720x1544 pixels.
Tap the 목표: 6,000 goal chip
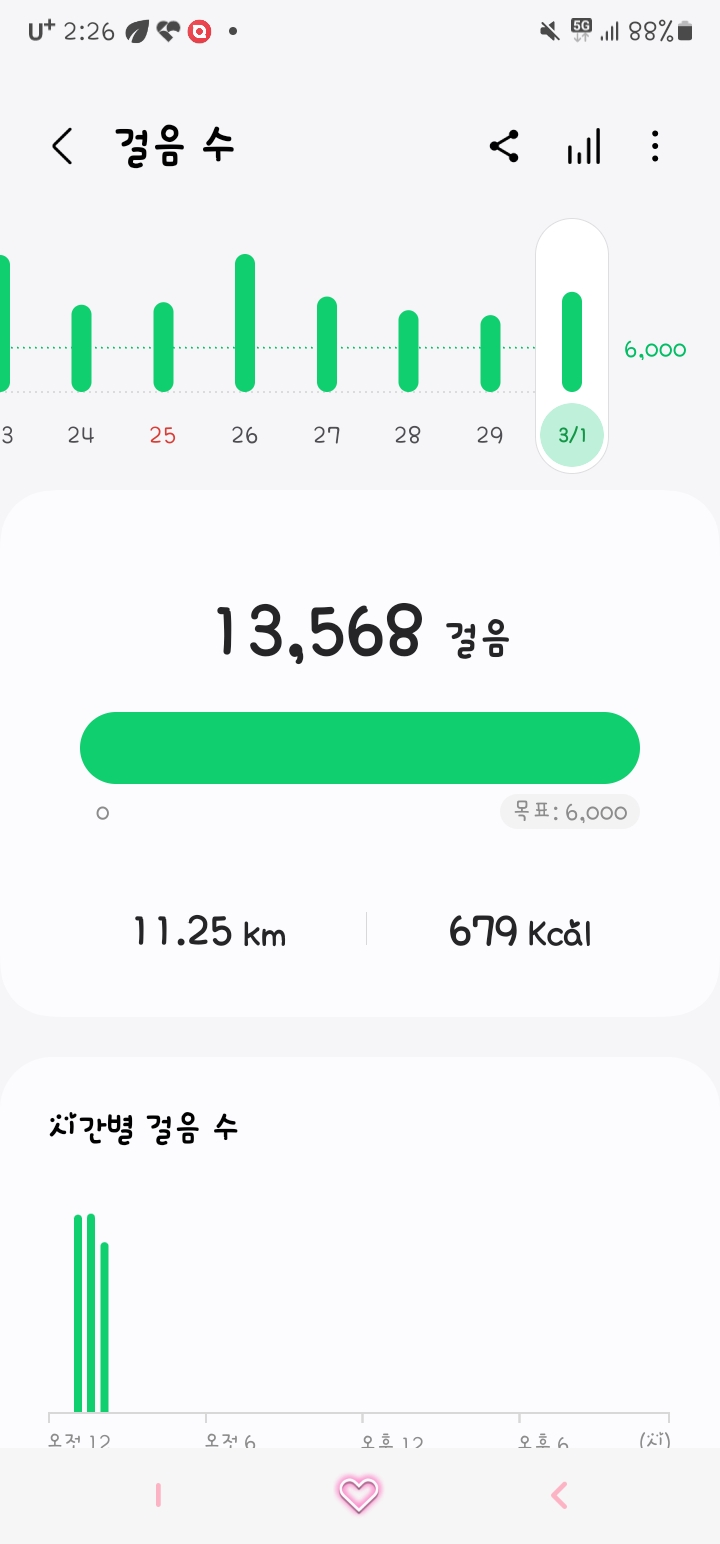click(x=570, y=812)
